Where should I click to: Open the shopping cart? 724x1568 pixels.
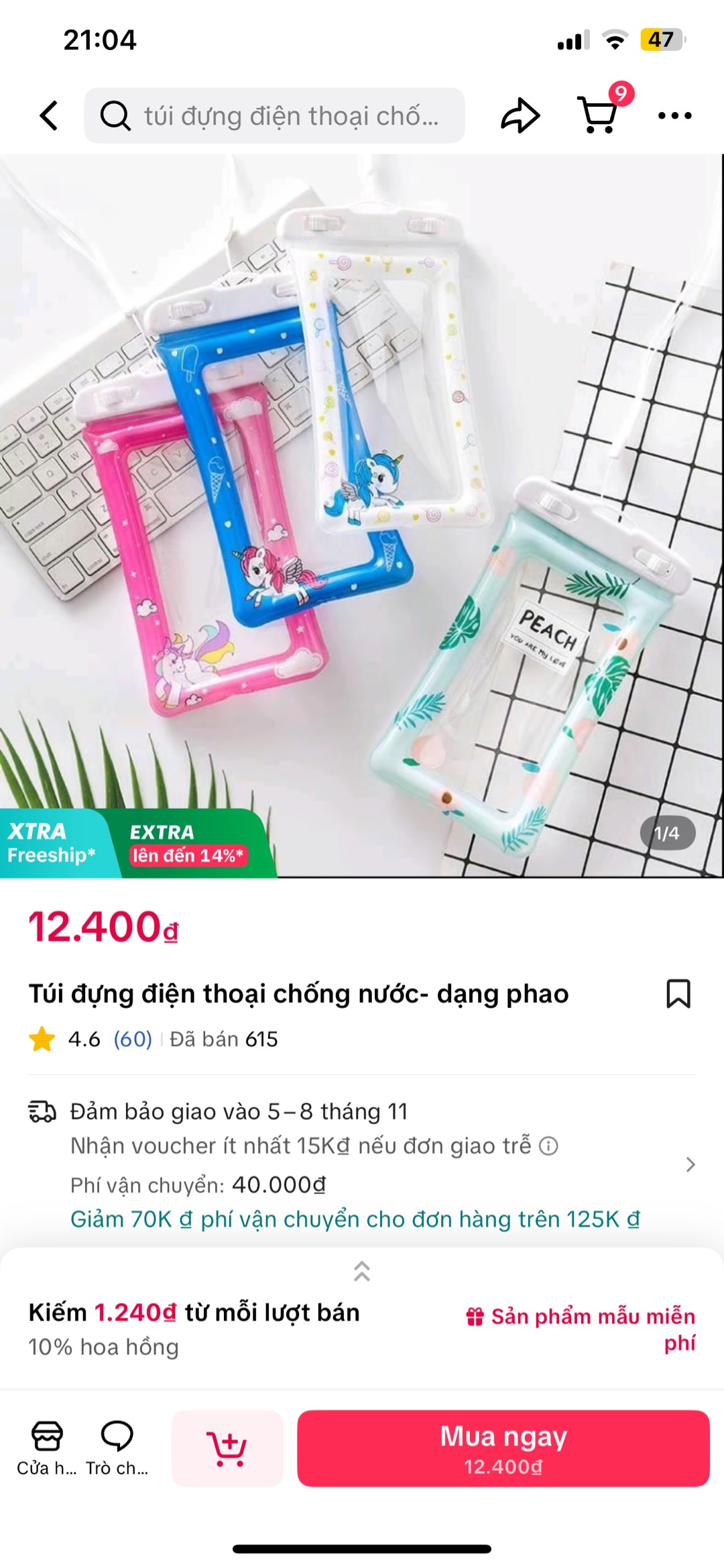[599, 115]
